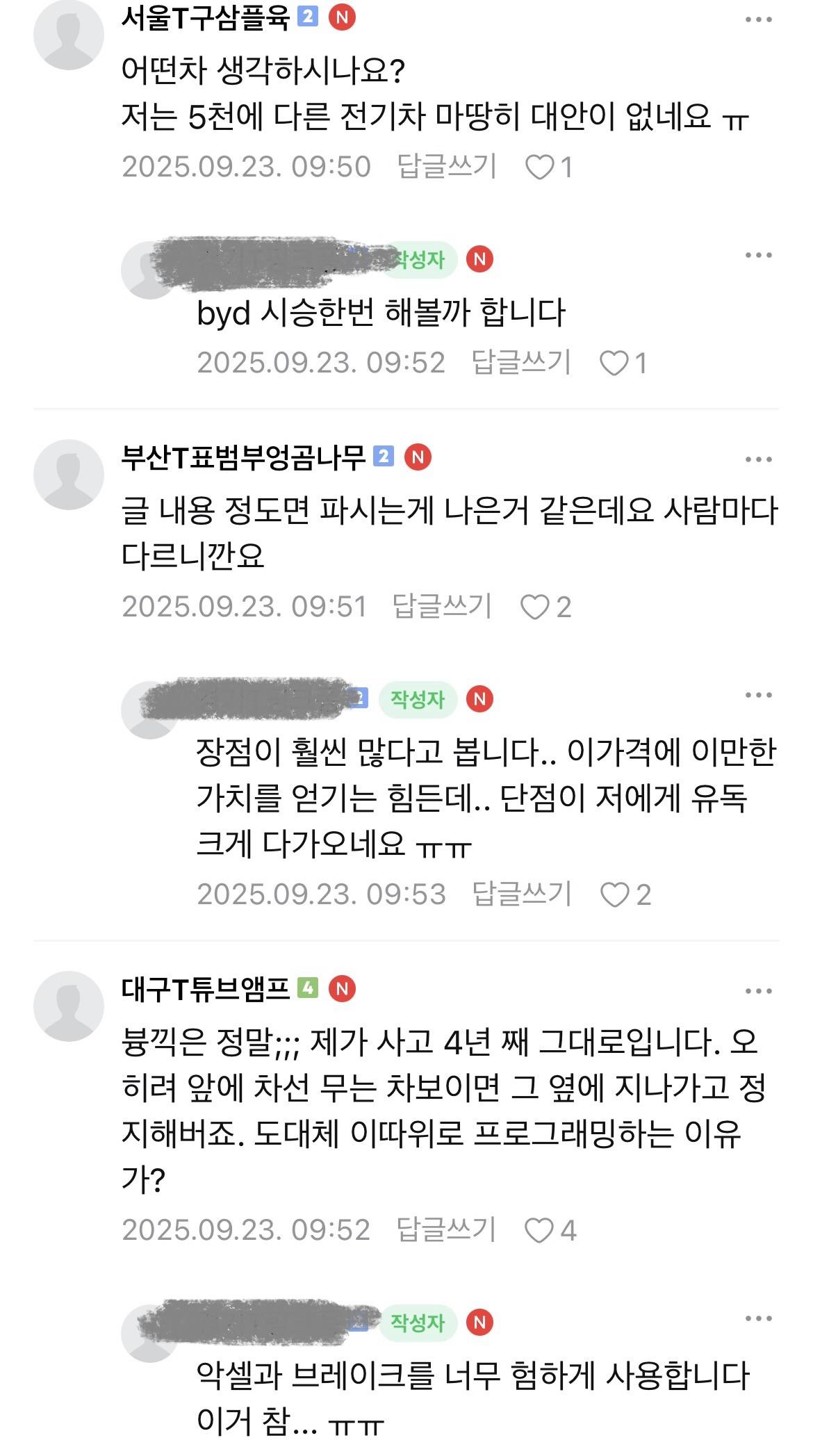Reply to the '장점이 훨씬 많다고' comment

521,894
